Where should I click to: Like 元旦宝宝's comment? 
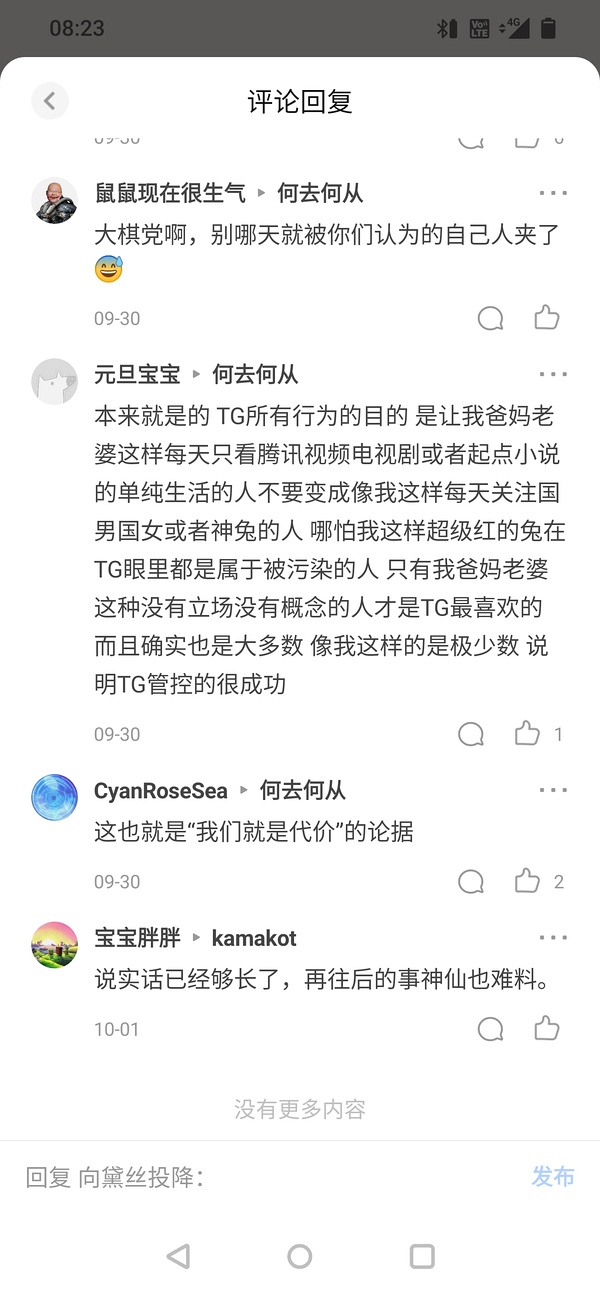(x=527, y=735)
